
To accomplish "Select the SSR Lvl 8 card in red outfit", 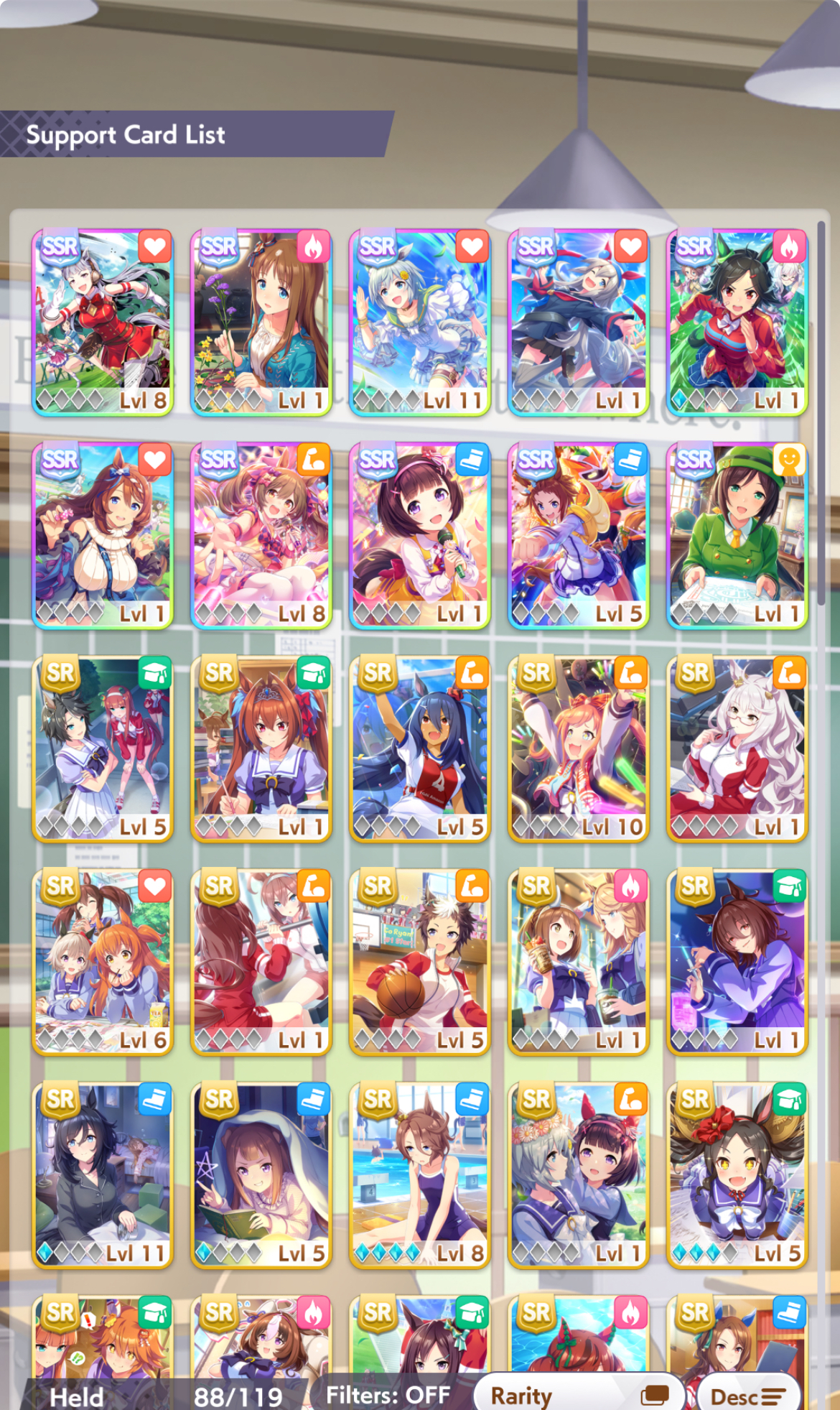I will (x=103, y=322).
